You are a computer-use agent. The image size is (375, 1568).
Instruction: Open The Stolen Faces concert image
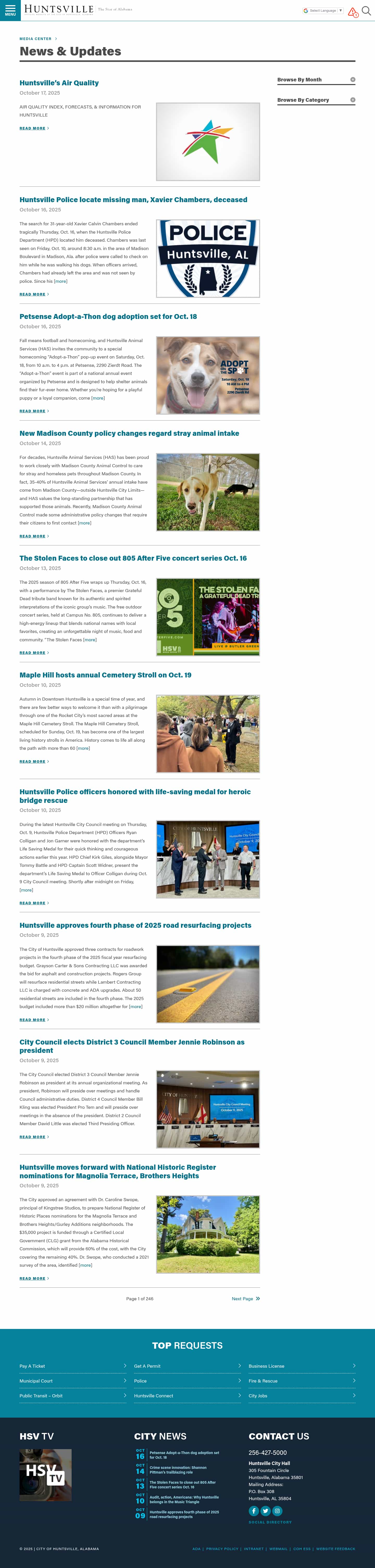[208, 617]
